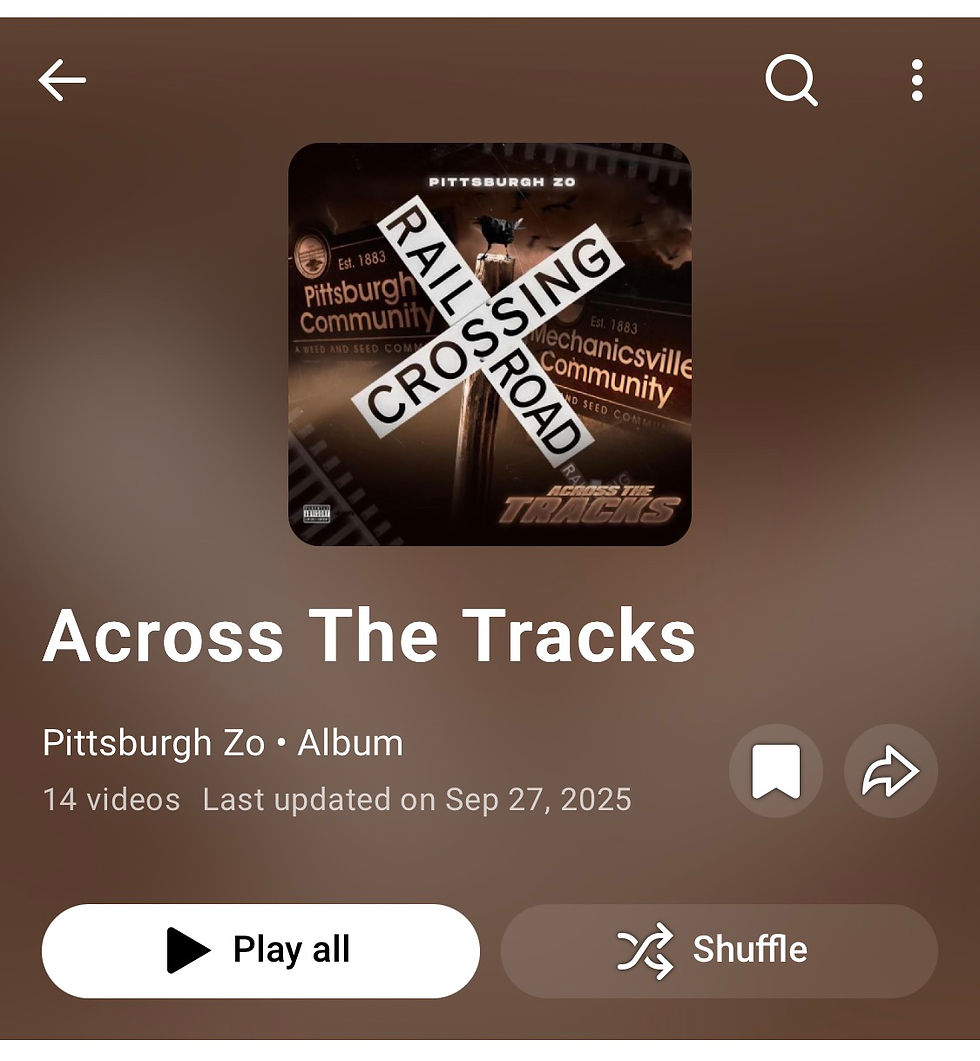
Task: Shuffle the album's videos
Action: pyautogui.click(x=719, y=950)
